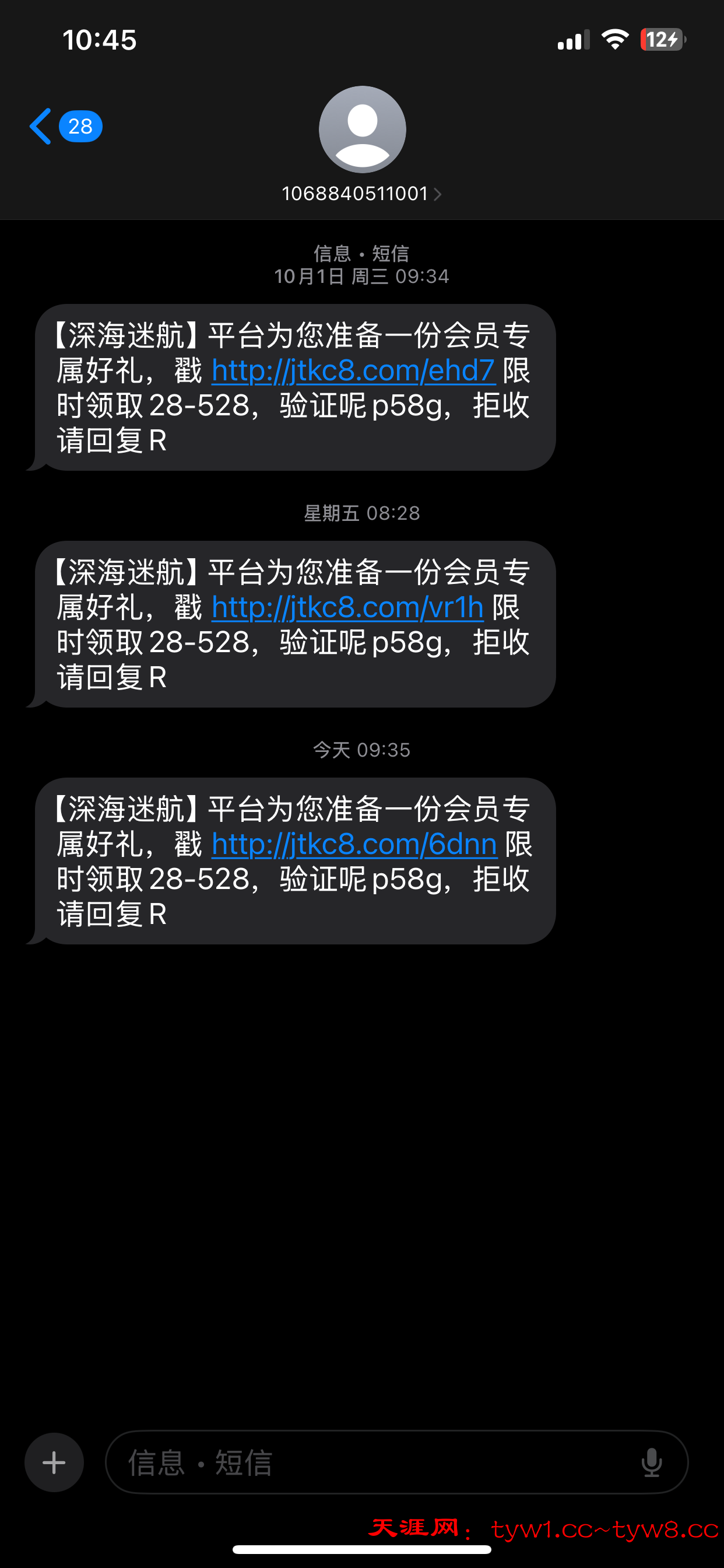The height and width of the screenshot is (1568, 724).
Task: Open the jtkc8.com/vr1h link
Action: click(x=347, y=607)
